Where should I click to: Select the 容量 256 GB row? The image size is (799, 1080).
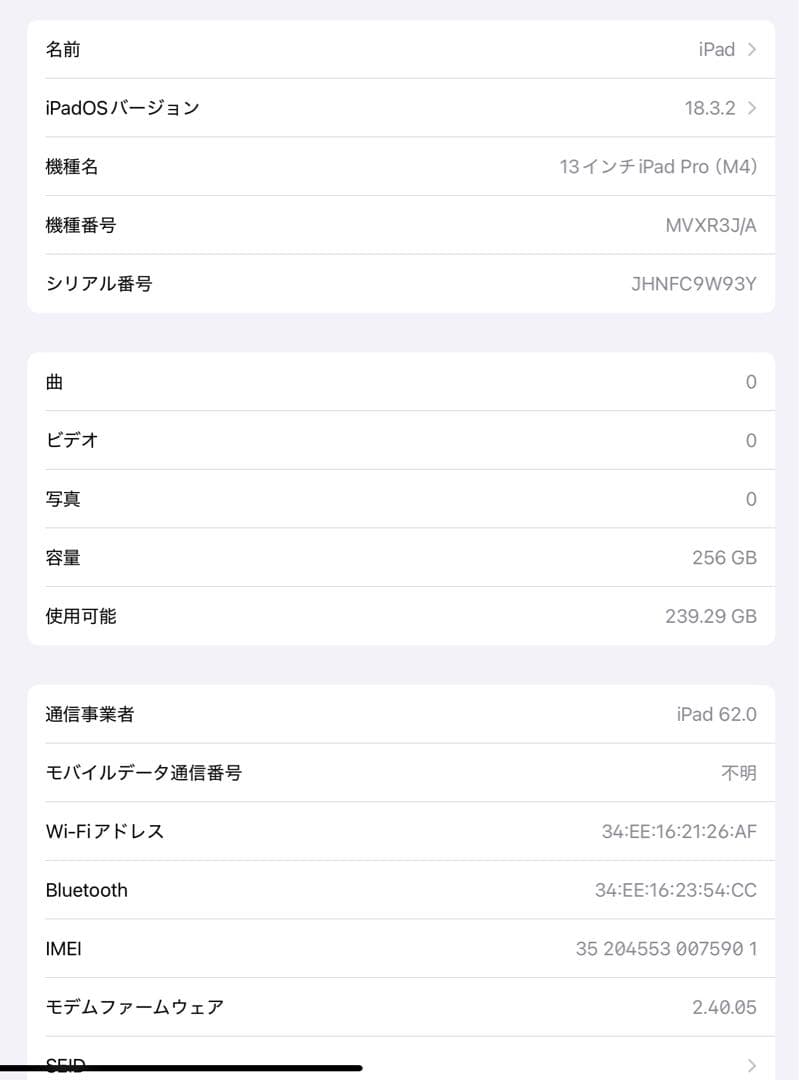coord(400,557)
